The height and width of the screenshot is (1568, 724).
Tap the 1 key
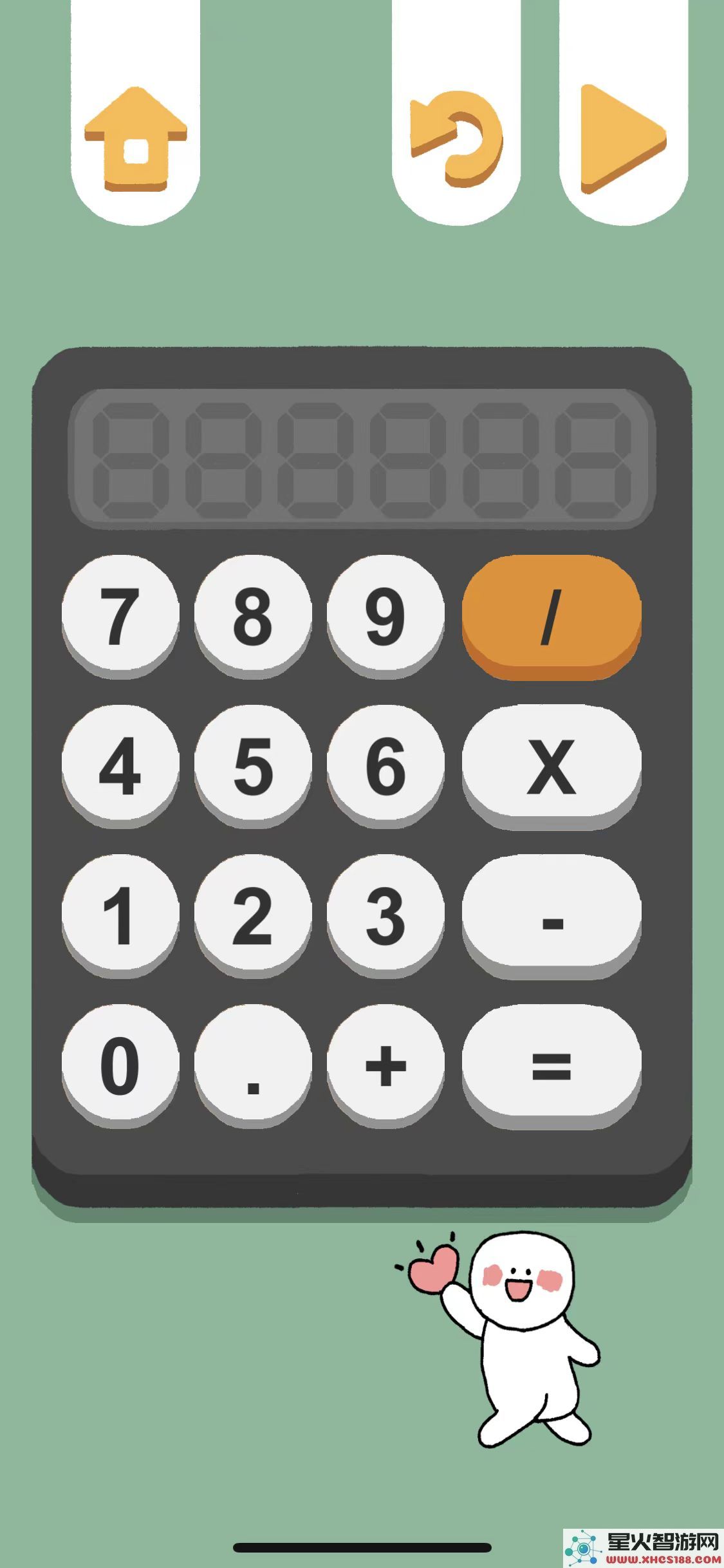120,914
